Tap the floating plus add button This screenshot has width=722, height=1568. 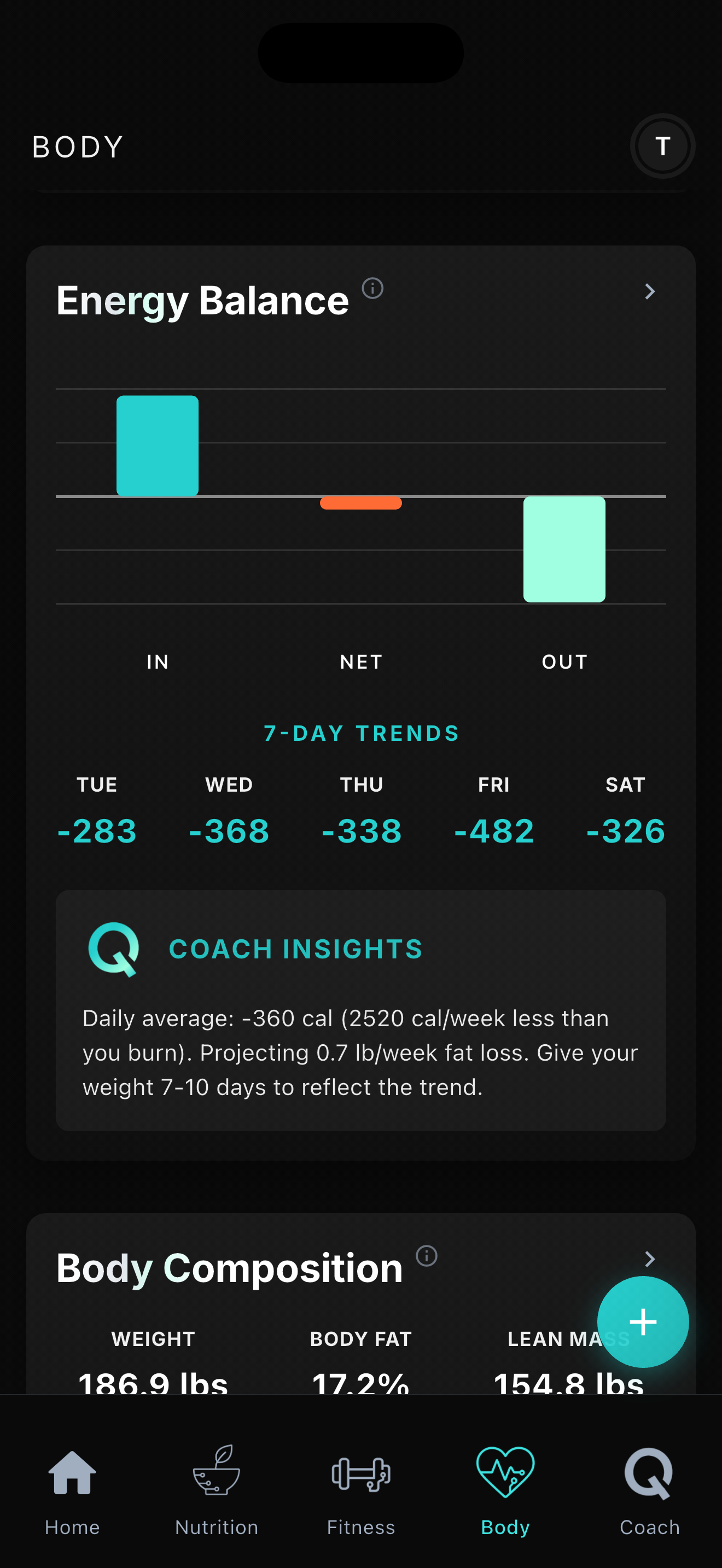coord(642,1321)
